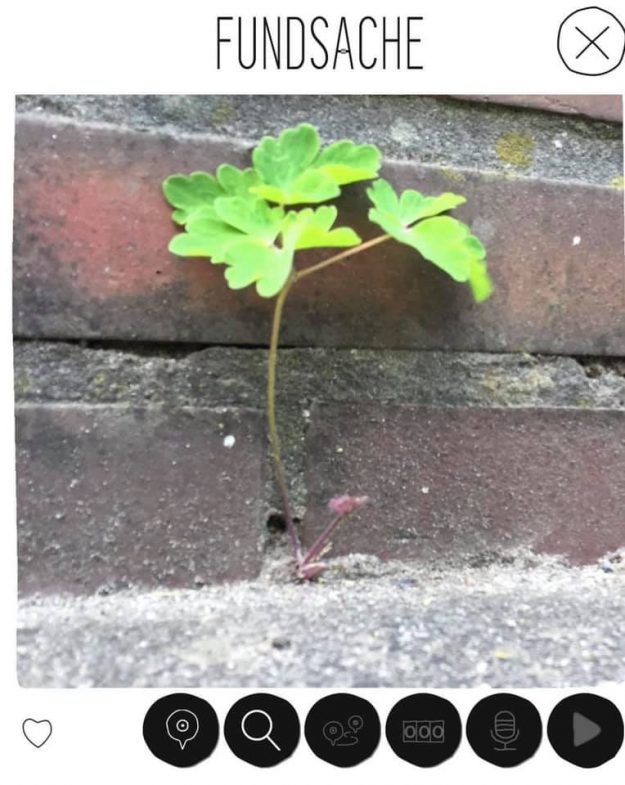The image size is (625, 785).
Task: Open the three-digit counter button
Action: (x=423, y=730)
